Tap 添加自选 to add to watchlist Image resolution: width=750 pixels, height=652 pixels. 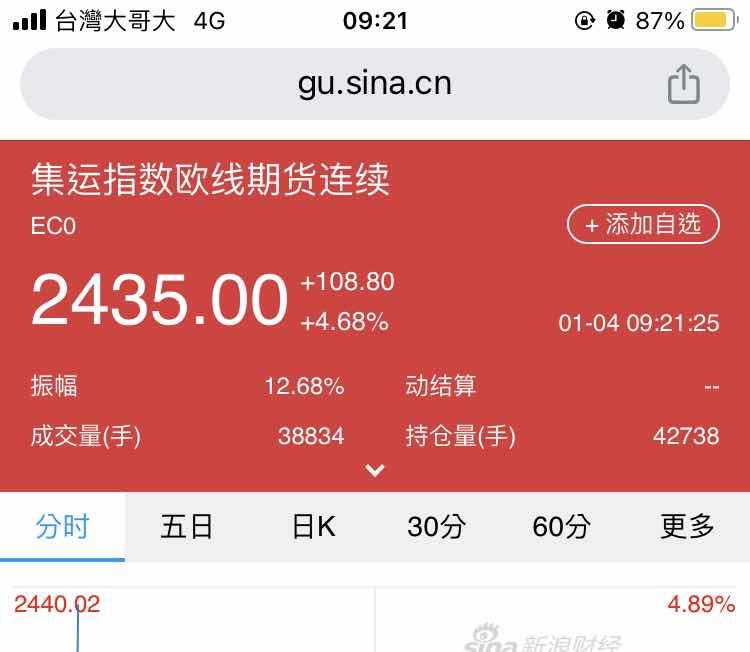tap(643, 224)
